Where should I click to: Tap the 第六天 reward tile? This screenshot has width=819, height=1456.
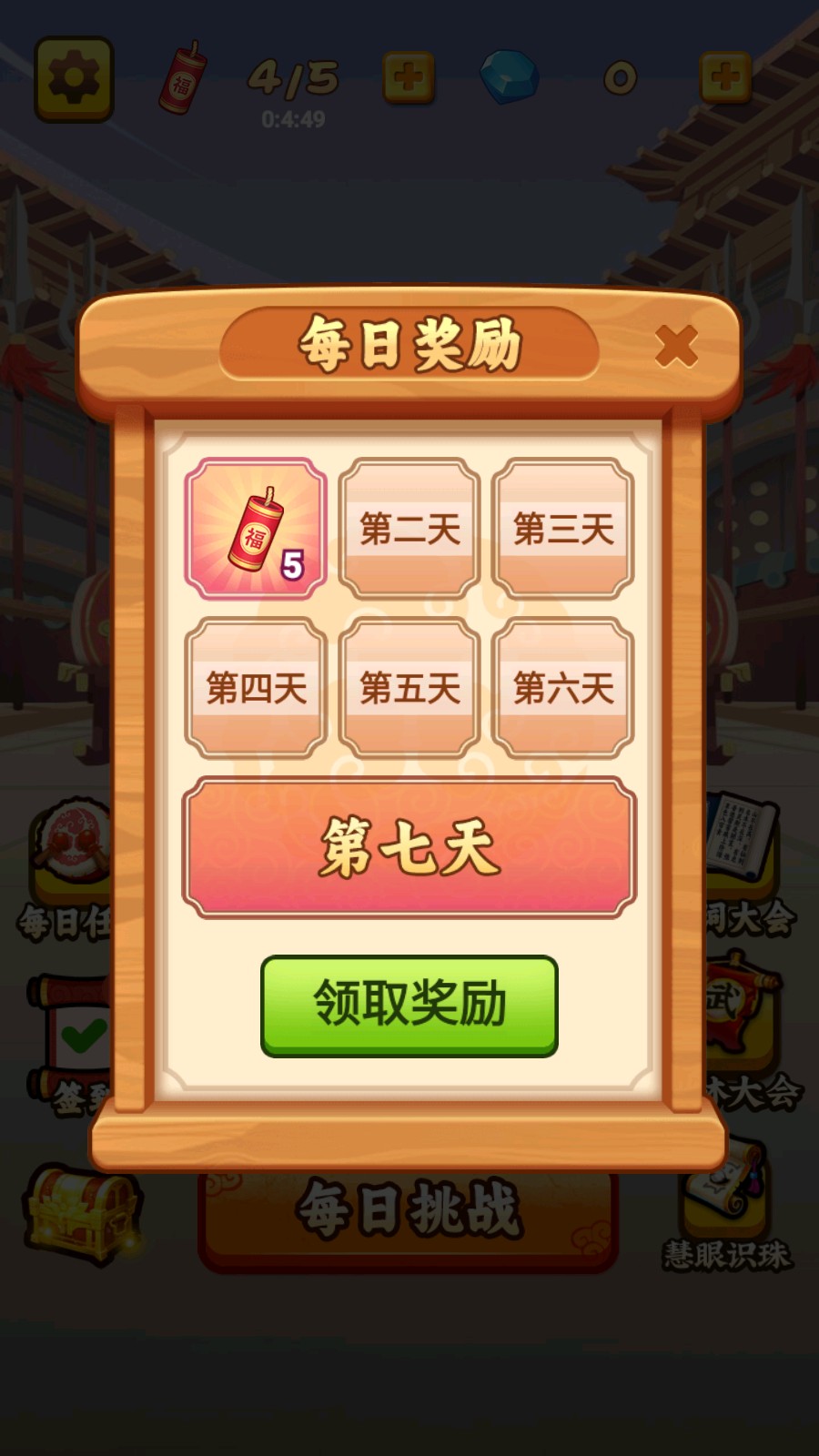(563, 688)
